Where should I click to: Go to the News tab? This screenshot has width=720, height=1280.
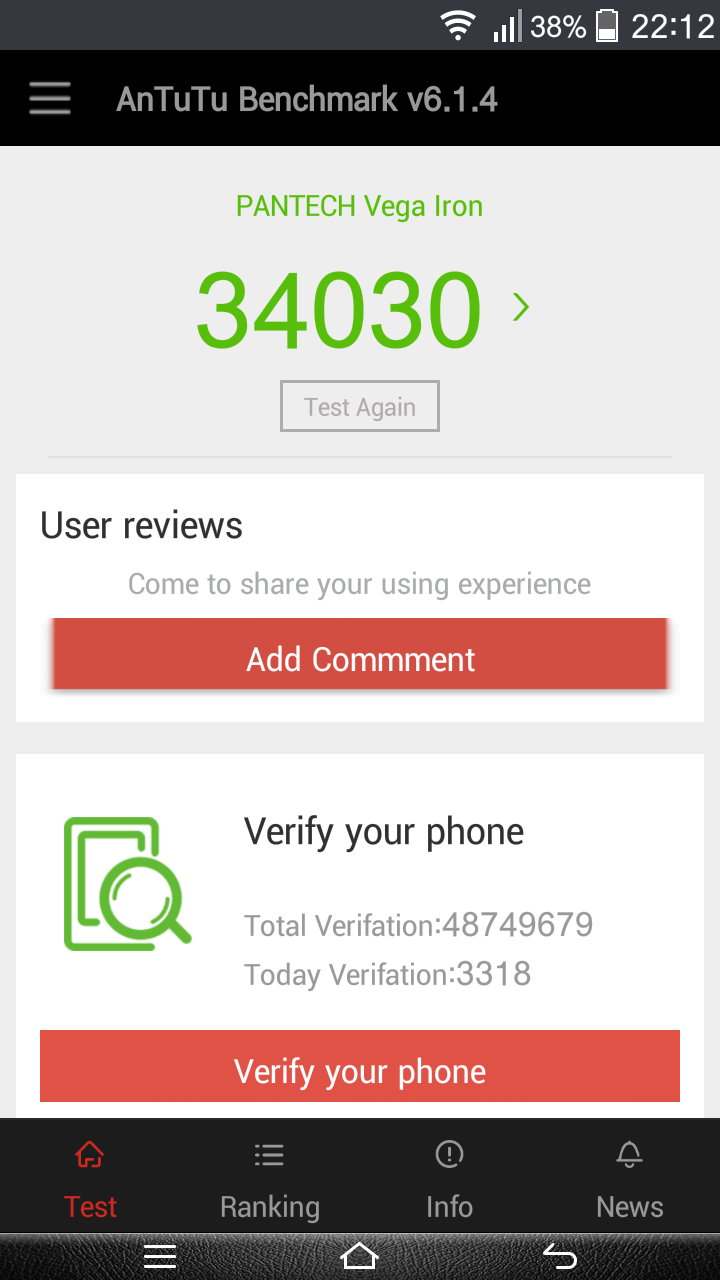click(630, 1180)
